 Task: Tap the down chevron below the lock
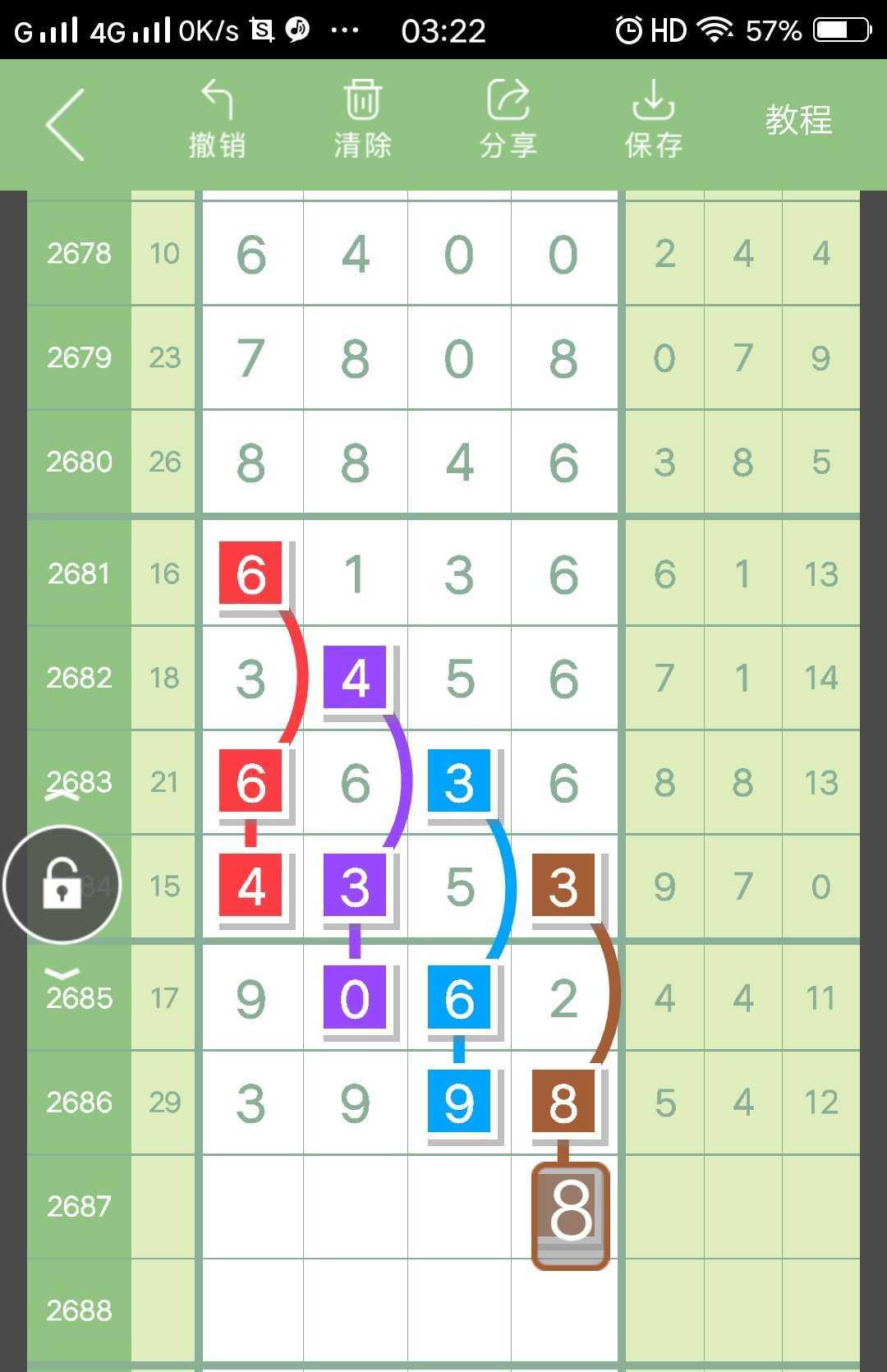pos(62,974)
